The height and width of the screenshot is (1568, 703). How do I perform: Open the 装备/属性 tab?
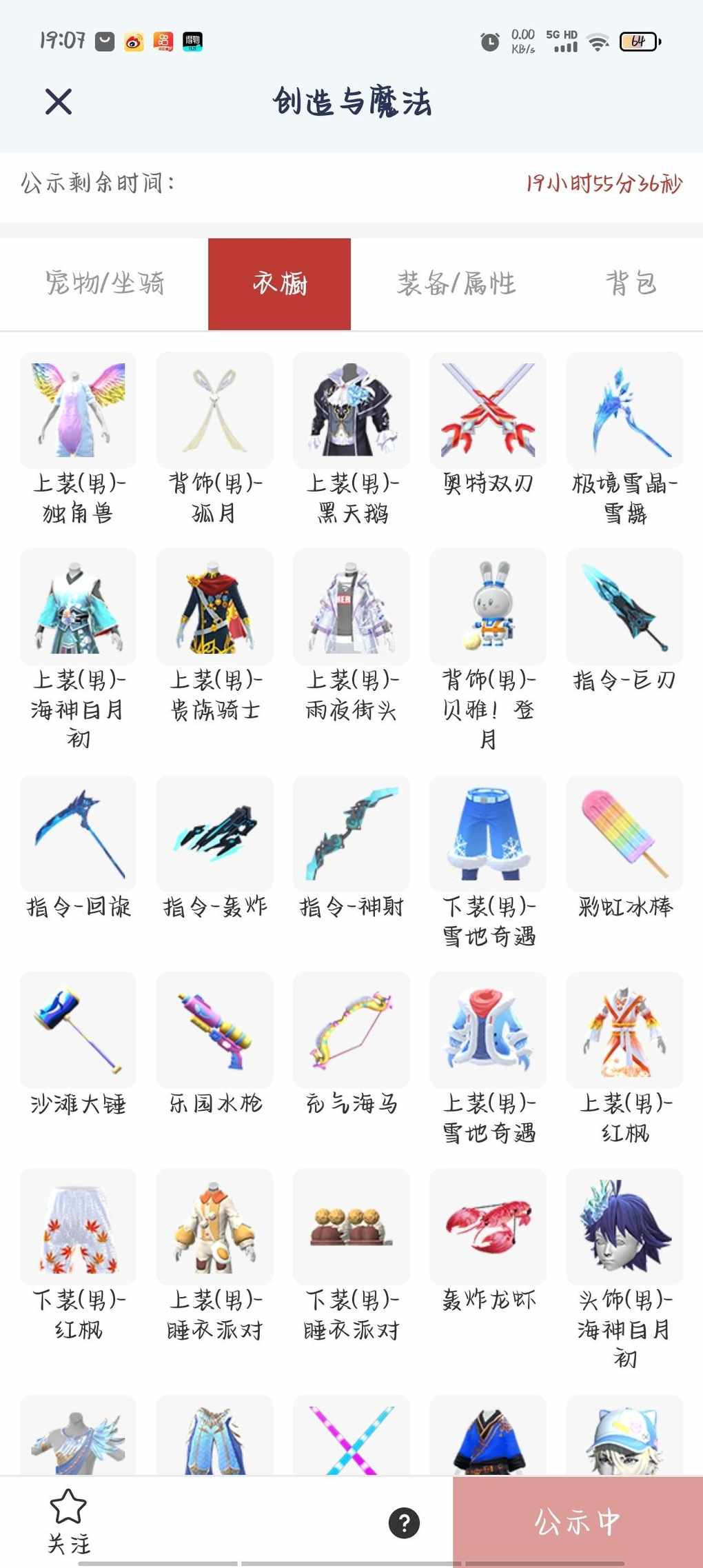tap(456, 283)
